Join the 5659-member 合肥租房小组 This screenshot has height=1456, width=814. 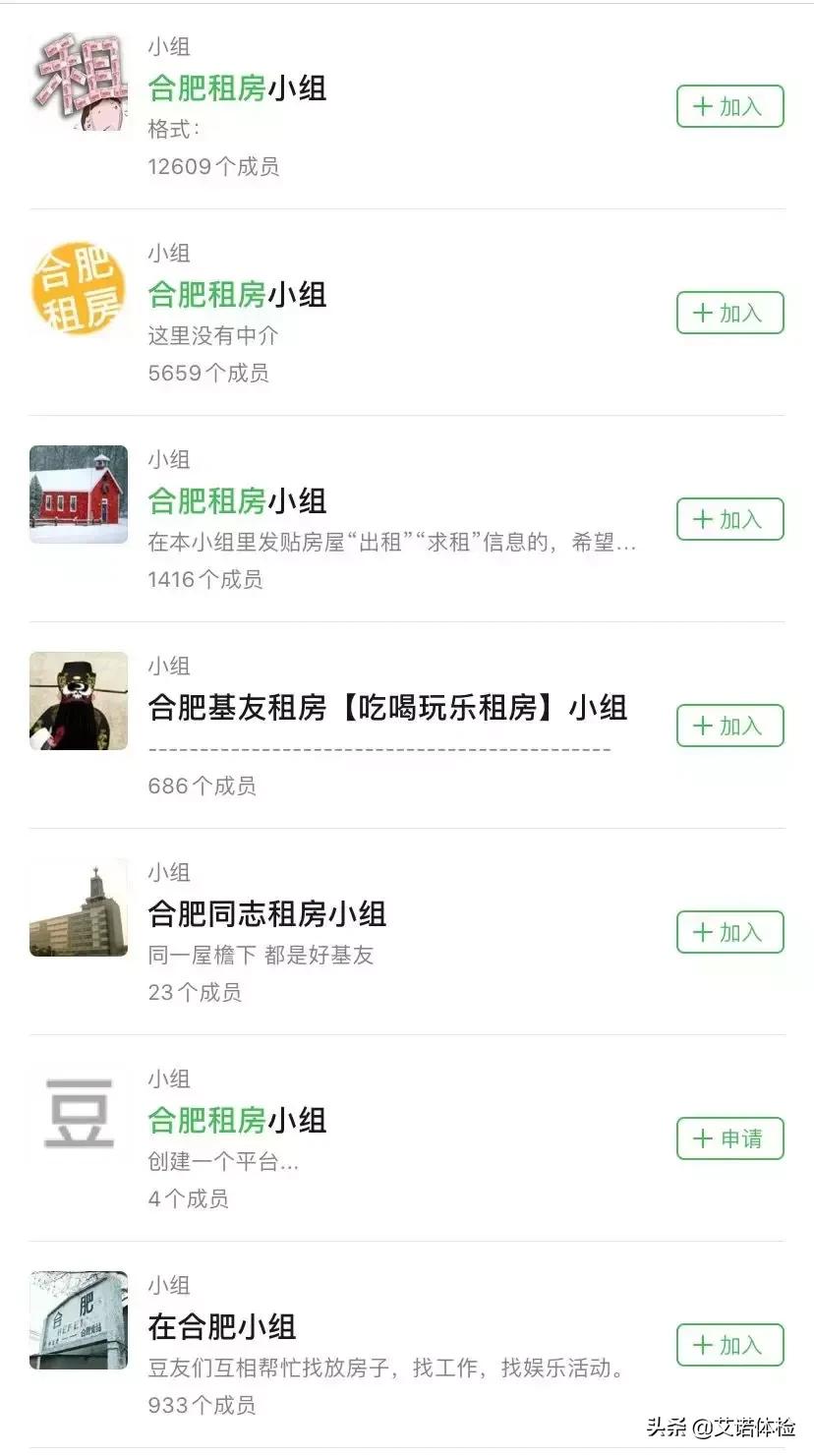(729, 313)
